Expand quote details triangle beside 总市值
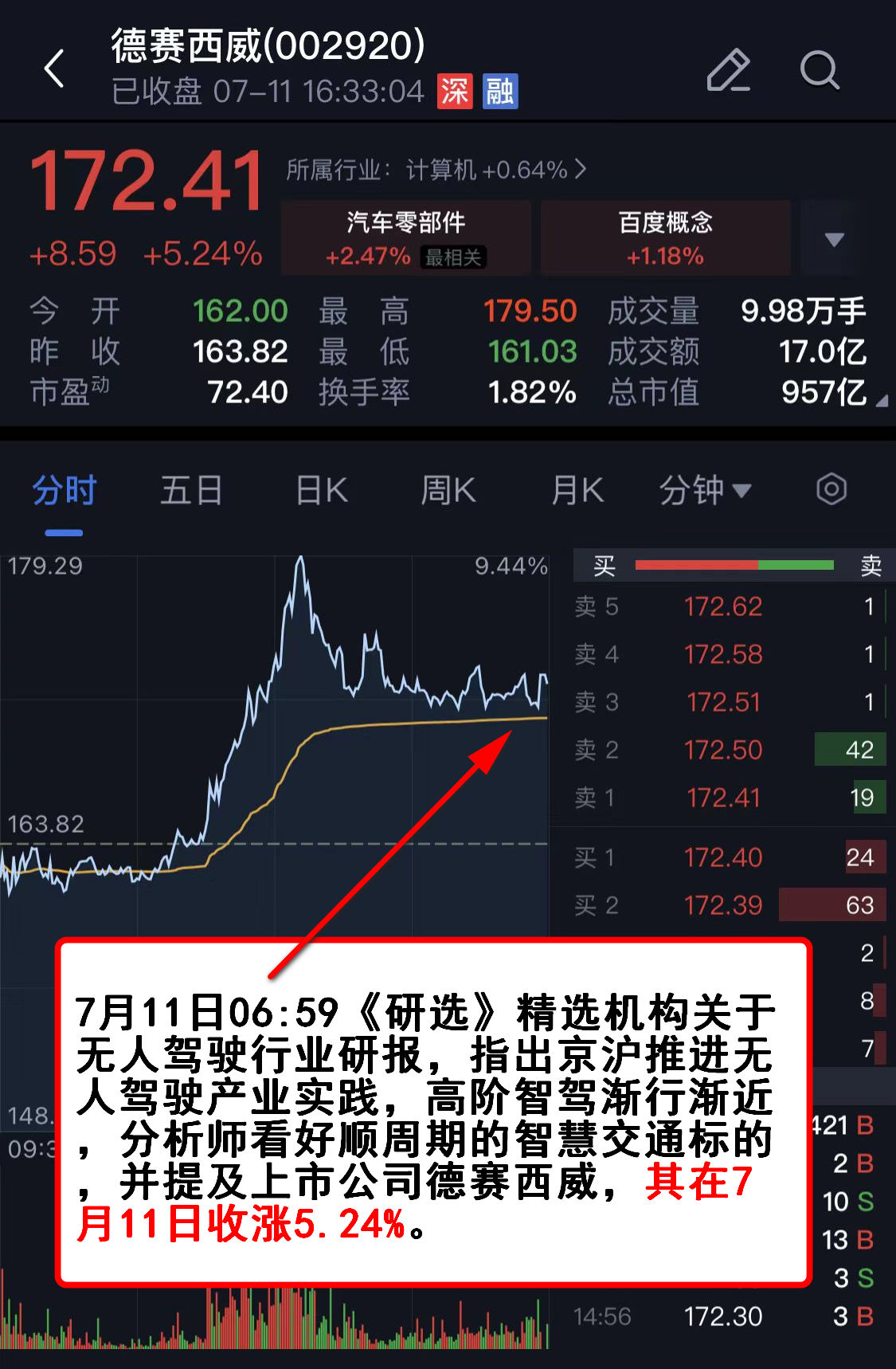 tap(882, 401)
